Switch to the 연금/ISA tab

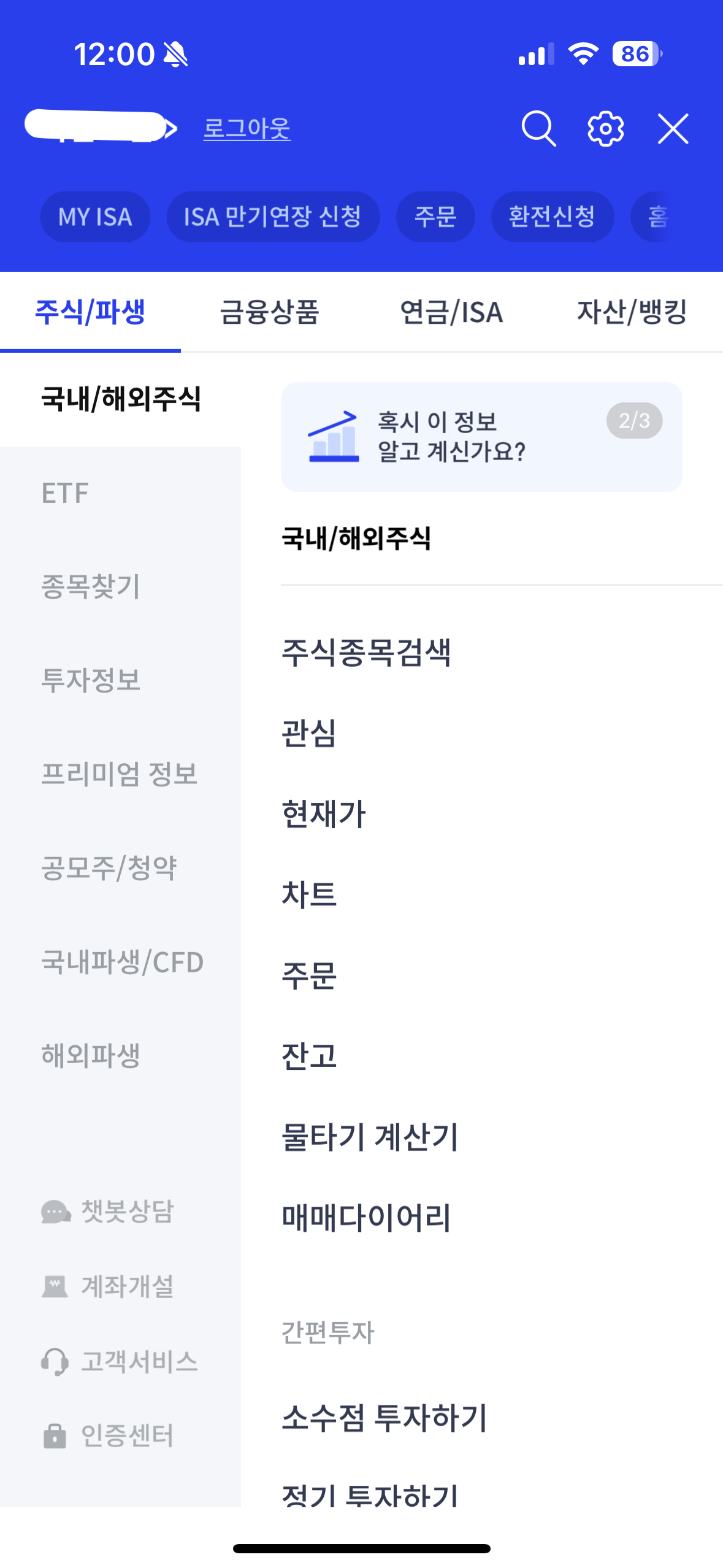tap(451, 312)
